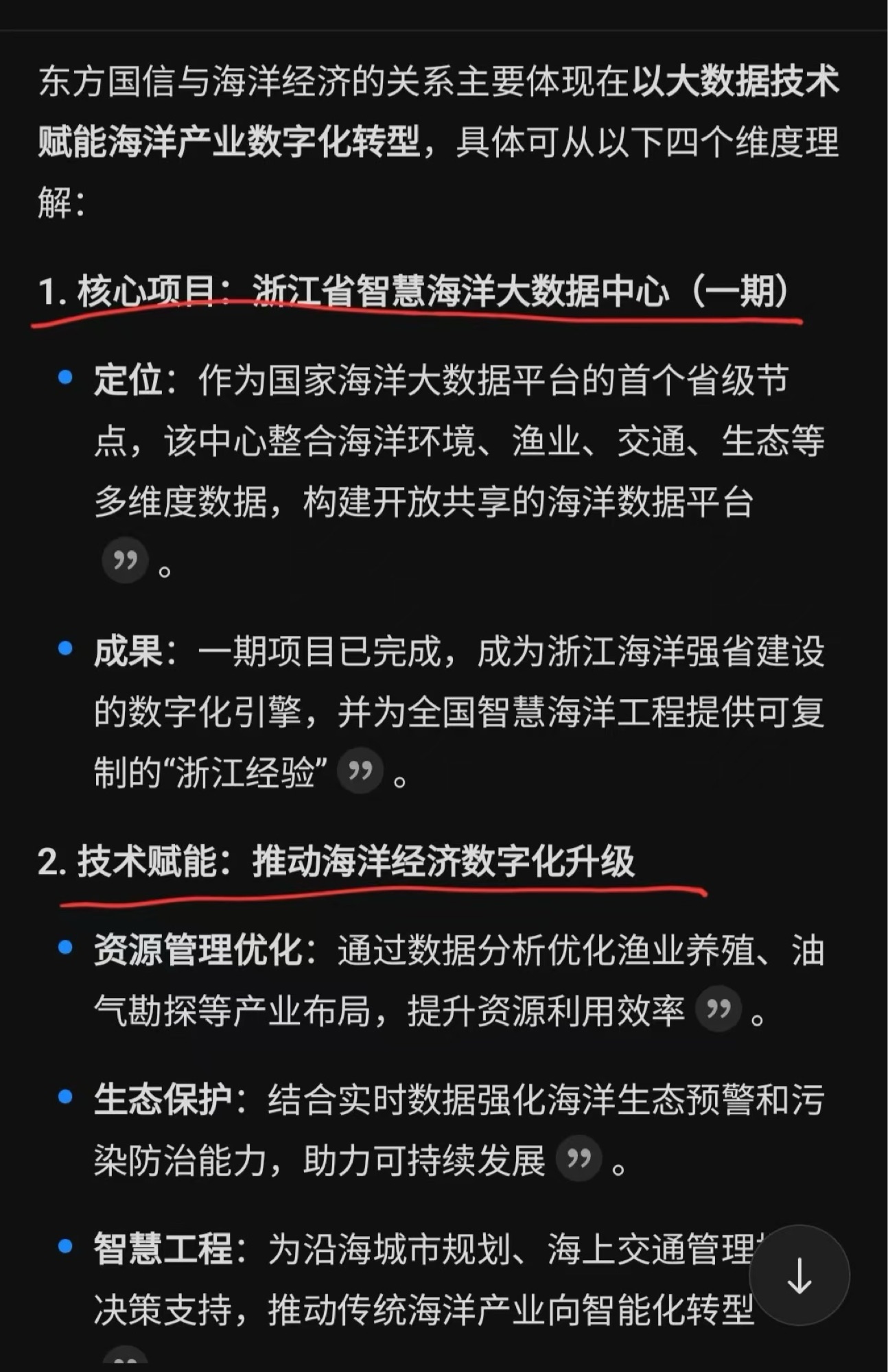This screenshot has width=888, height=1372.
Task: Jump to the bottom with the down arrow
Action: pyautogui.click(x=799, y=1275)
